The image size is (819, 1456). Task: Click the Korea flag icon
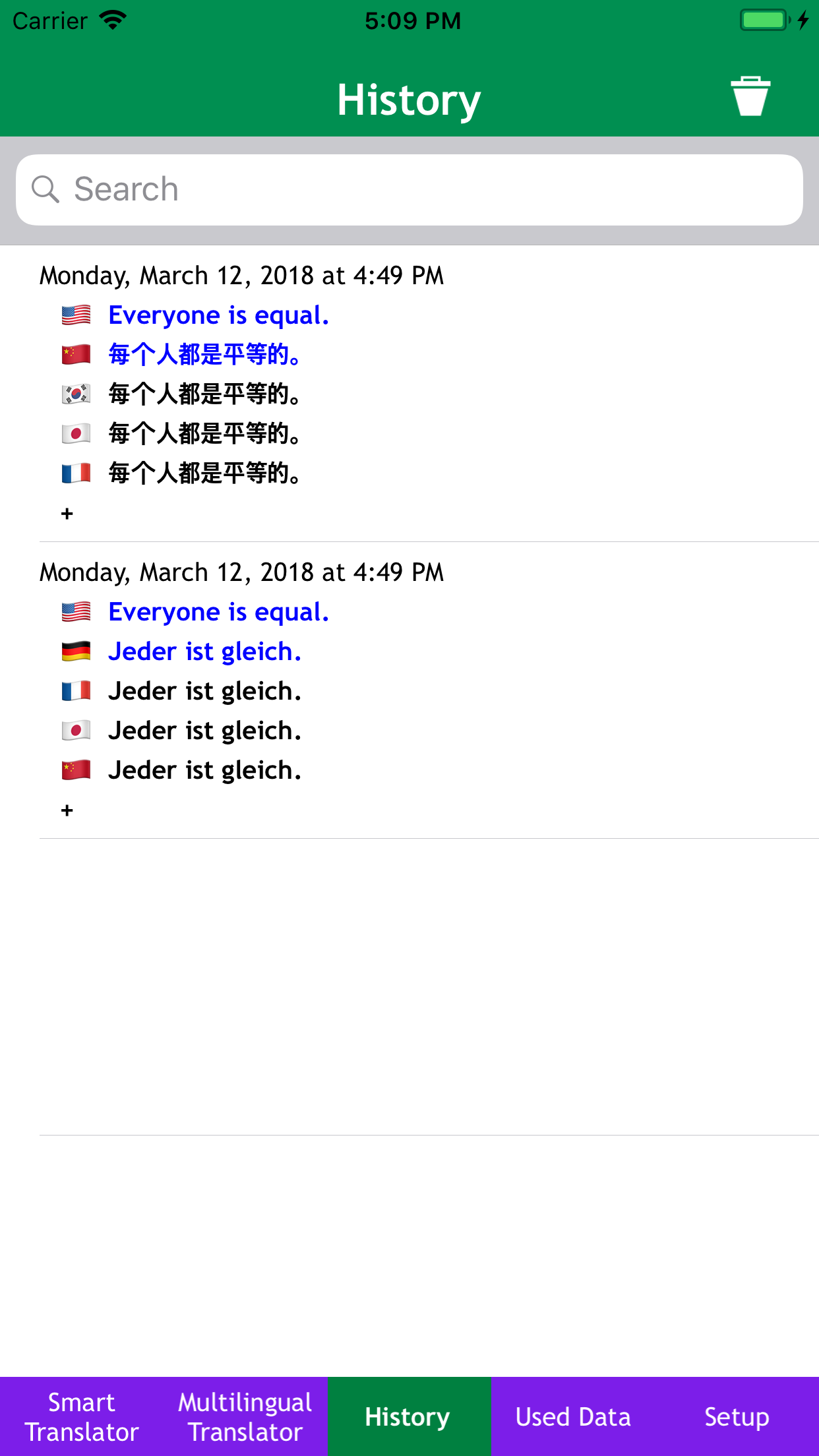coord(75,394)
